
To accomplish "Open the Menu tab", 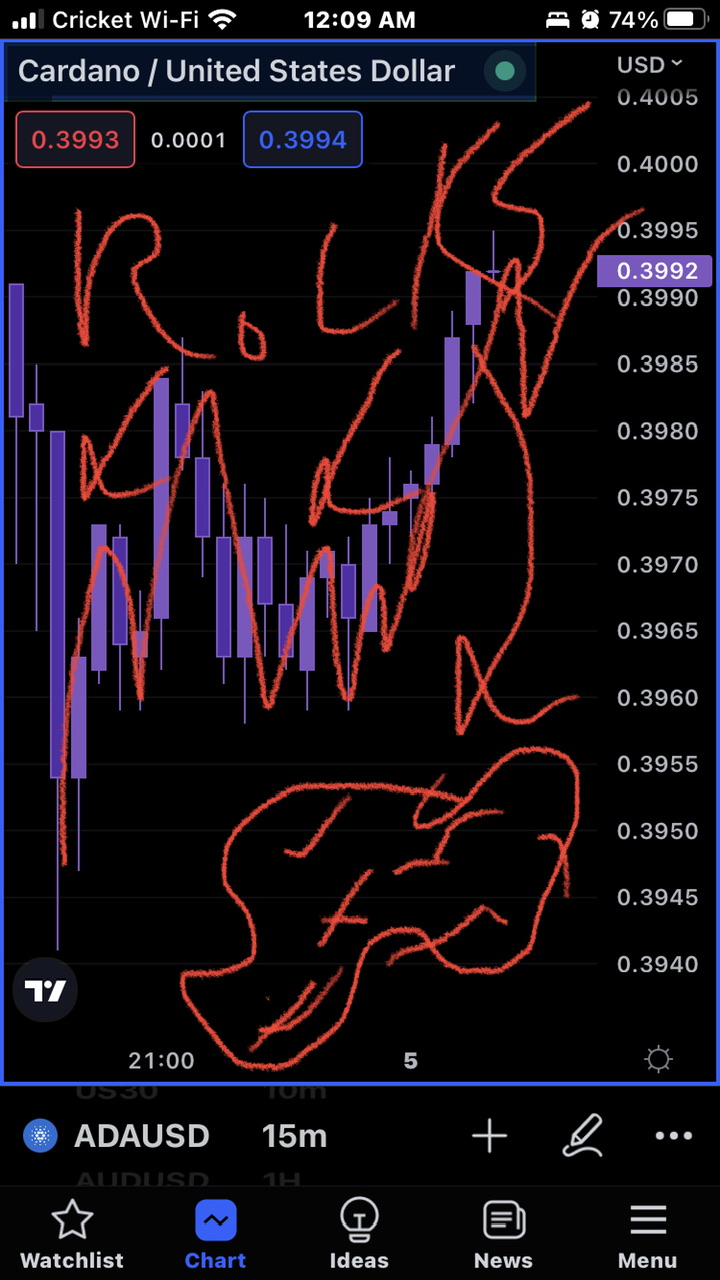I will (x=647, y=1235).
